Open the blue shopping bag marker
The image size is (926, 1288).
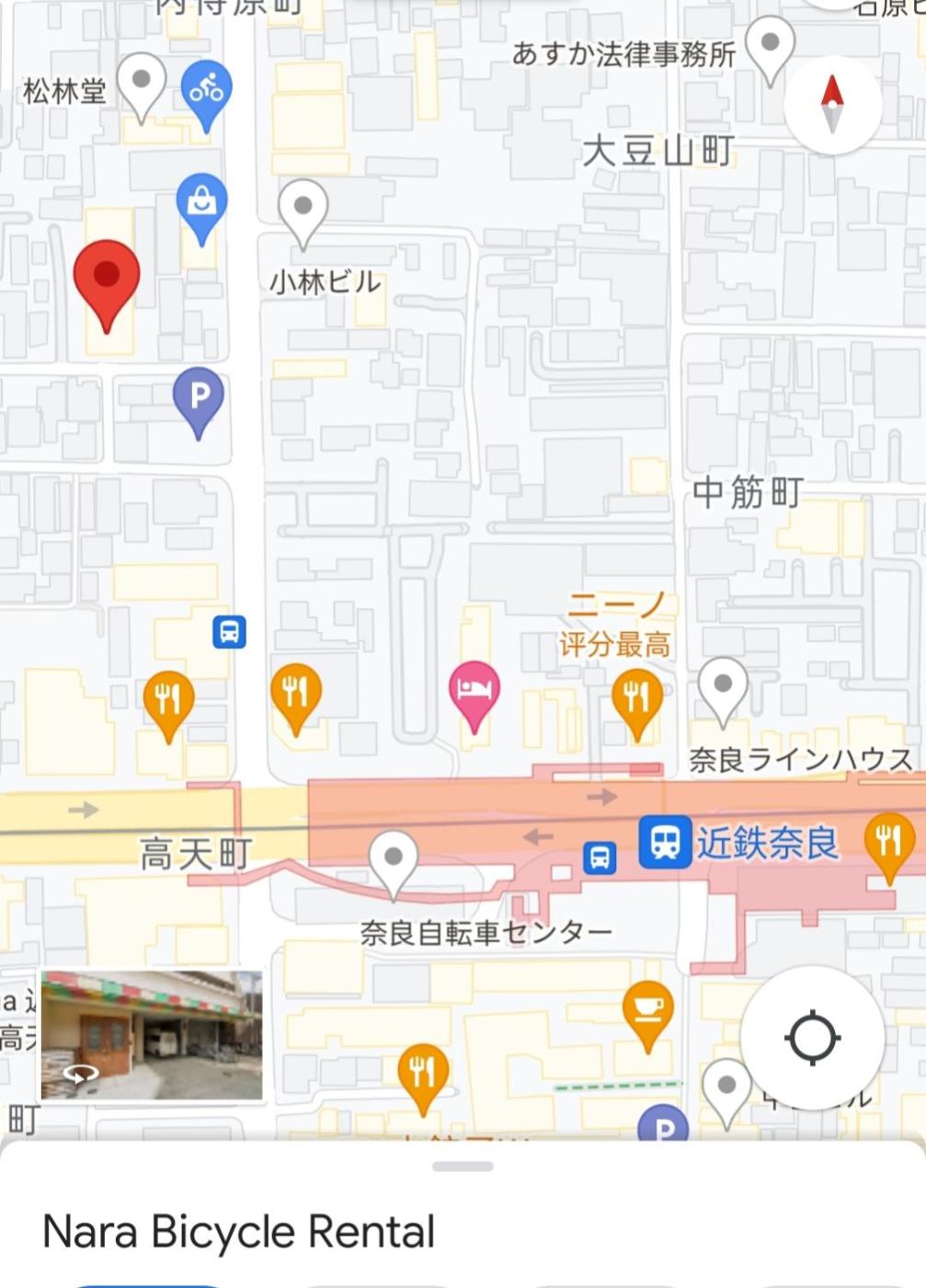pyautogui.click(x=201, y=203)
